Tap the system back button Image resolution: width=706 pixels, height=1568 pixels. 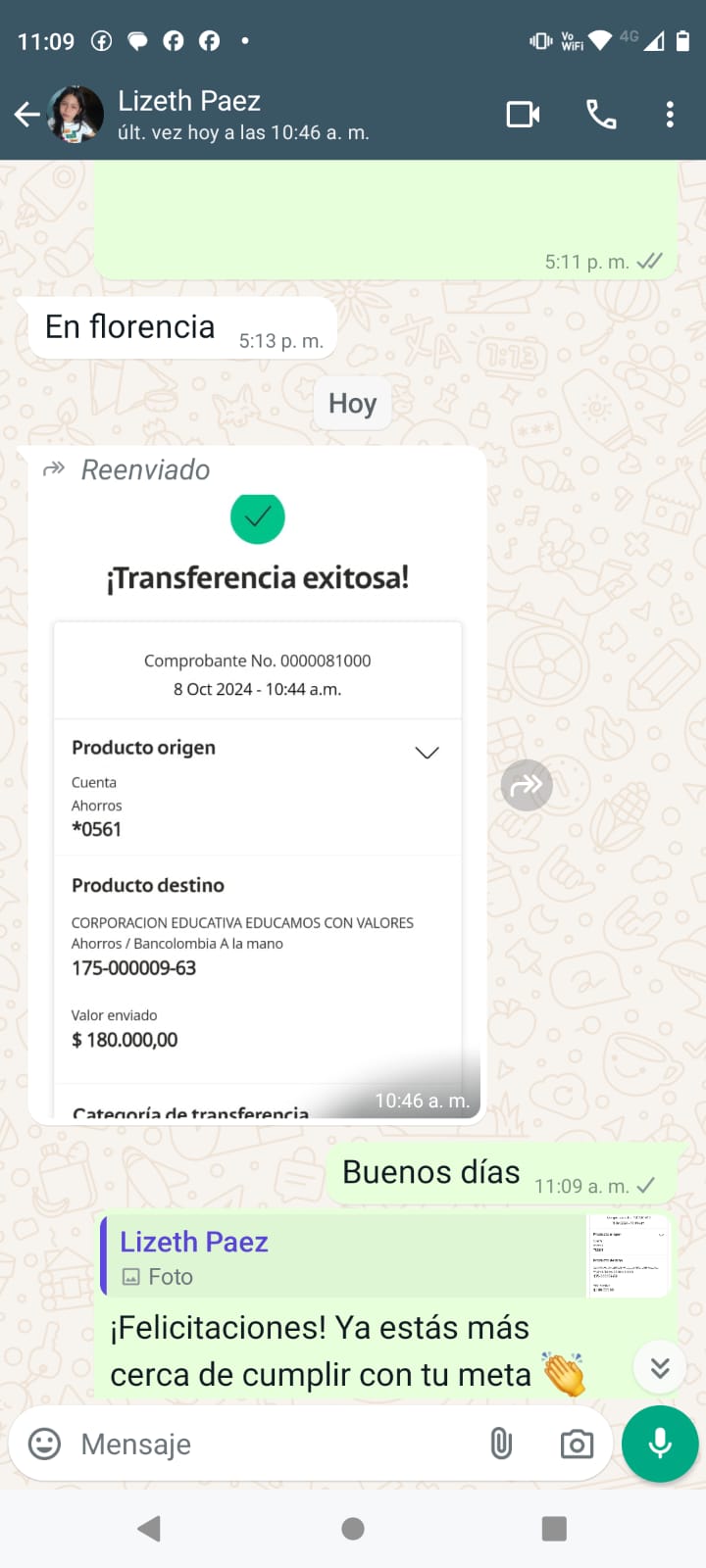pyautogui.click(x=149, y=1528)
